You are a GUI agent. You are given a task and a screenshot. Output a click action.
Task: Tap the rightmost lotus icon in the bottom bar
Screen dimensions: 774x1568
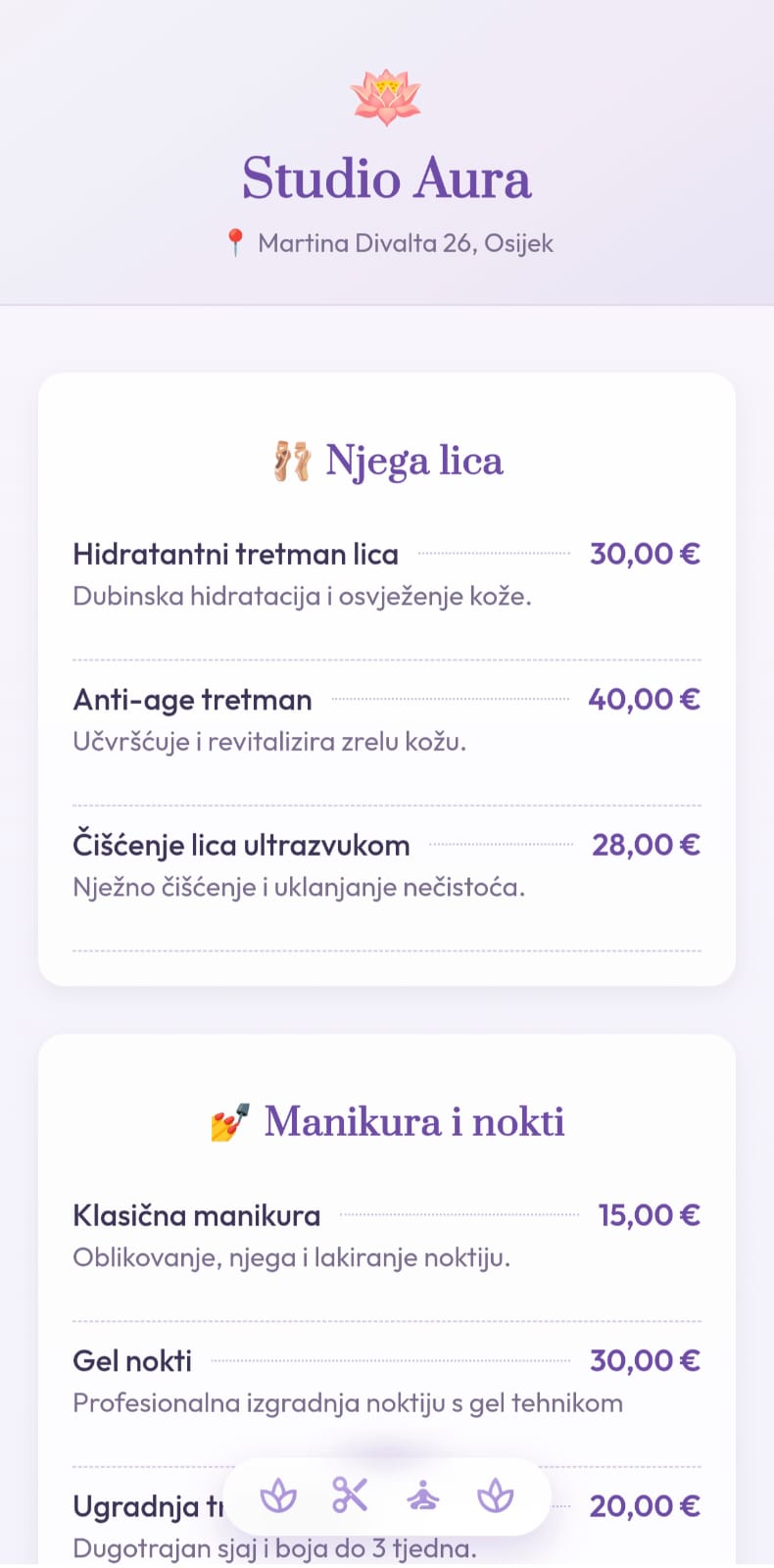point(496,1495)
